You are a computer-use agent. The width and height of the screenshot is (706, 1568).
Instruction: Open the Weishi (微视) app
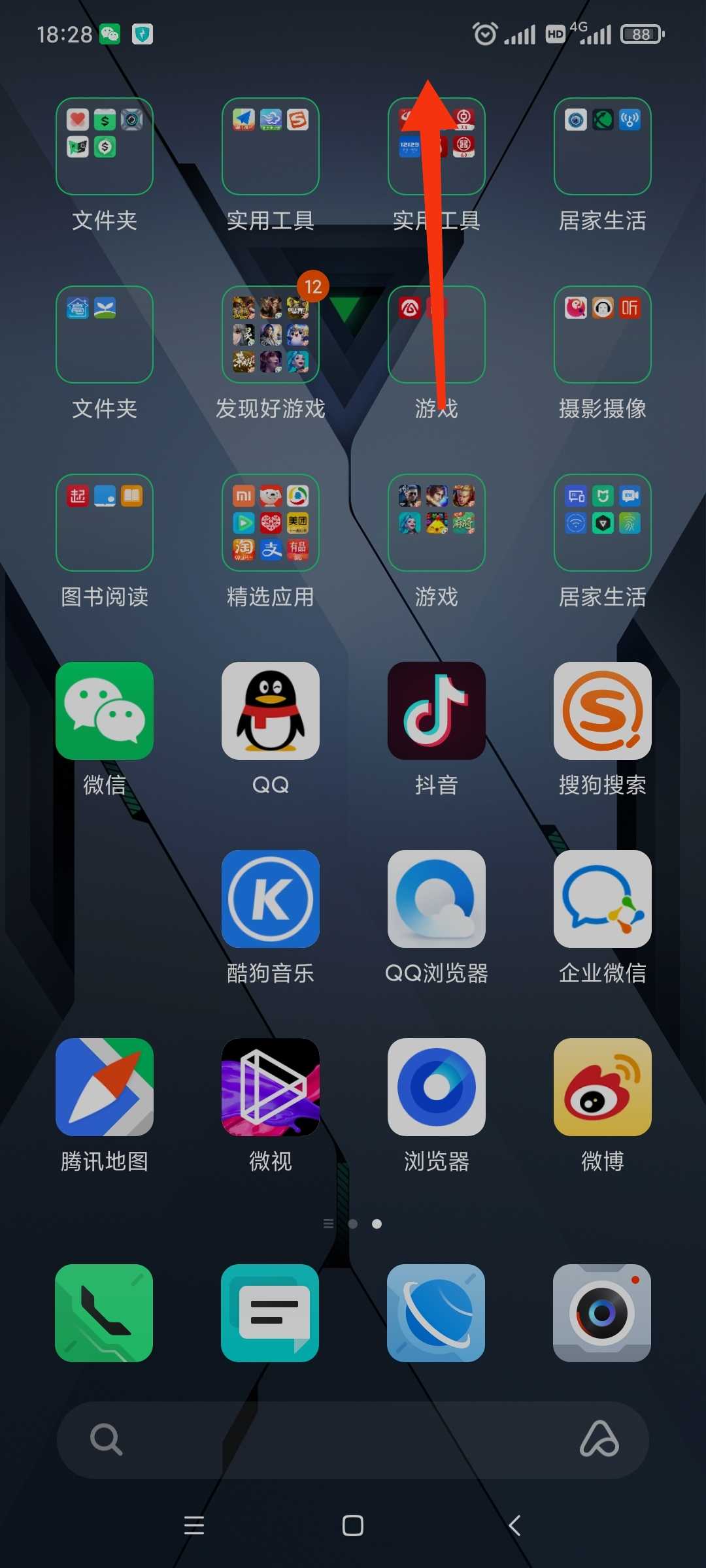pos(271,1087)
